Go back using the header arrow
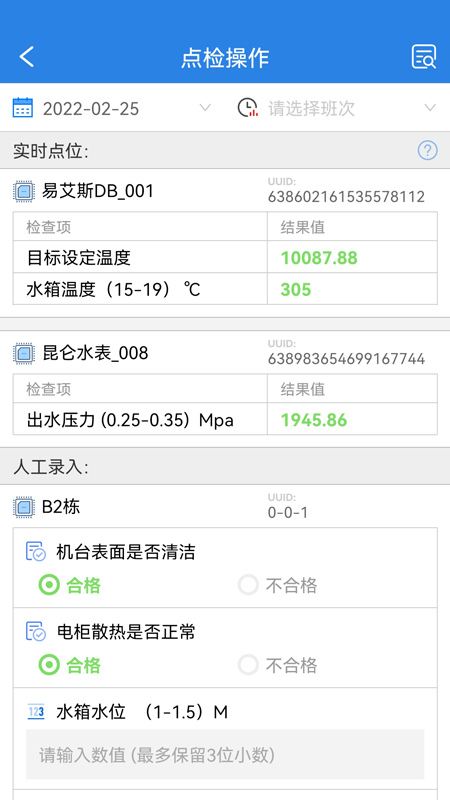The image size is (450, 800). 27,57
